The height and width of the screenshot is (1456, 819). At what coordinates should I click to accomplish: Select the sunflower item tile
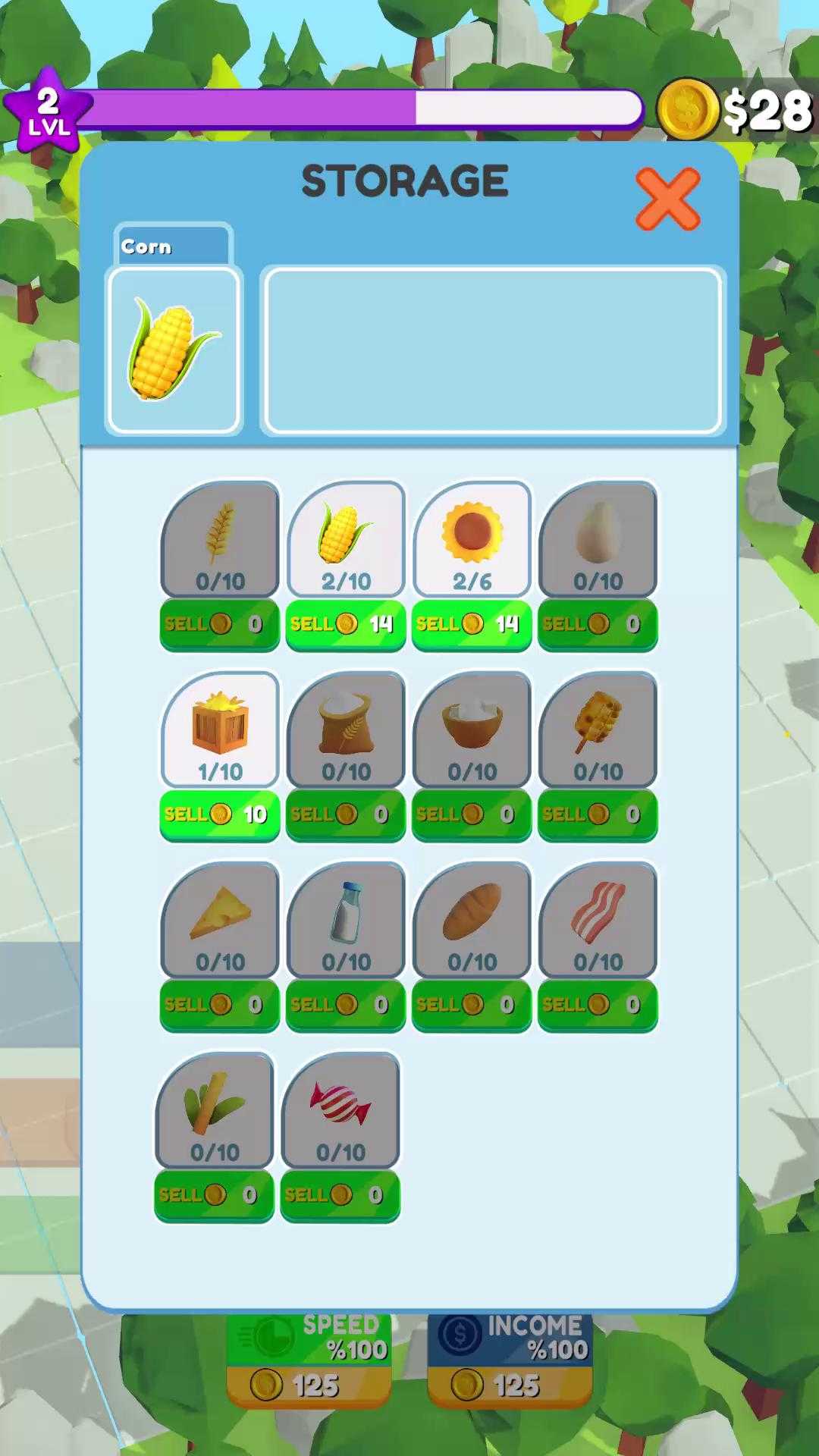click(x=472, y=539)
